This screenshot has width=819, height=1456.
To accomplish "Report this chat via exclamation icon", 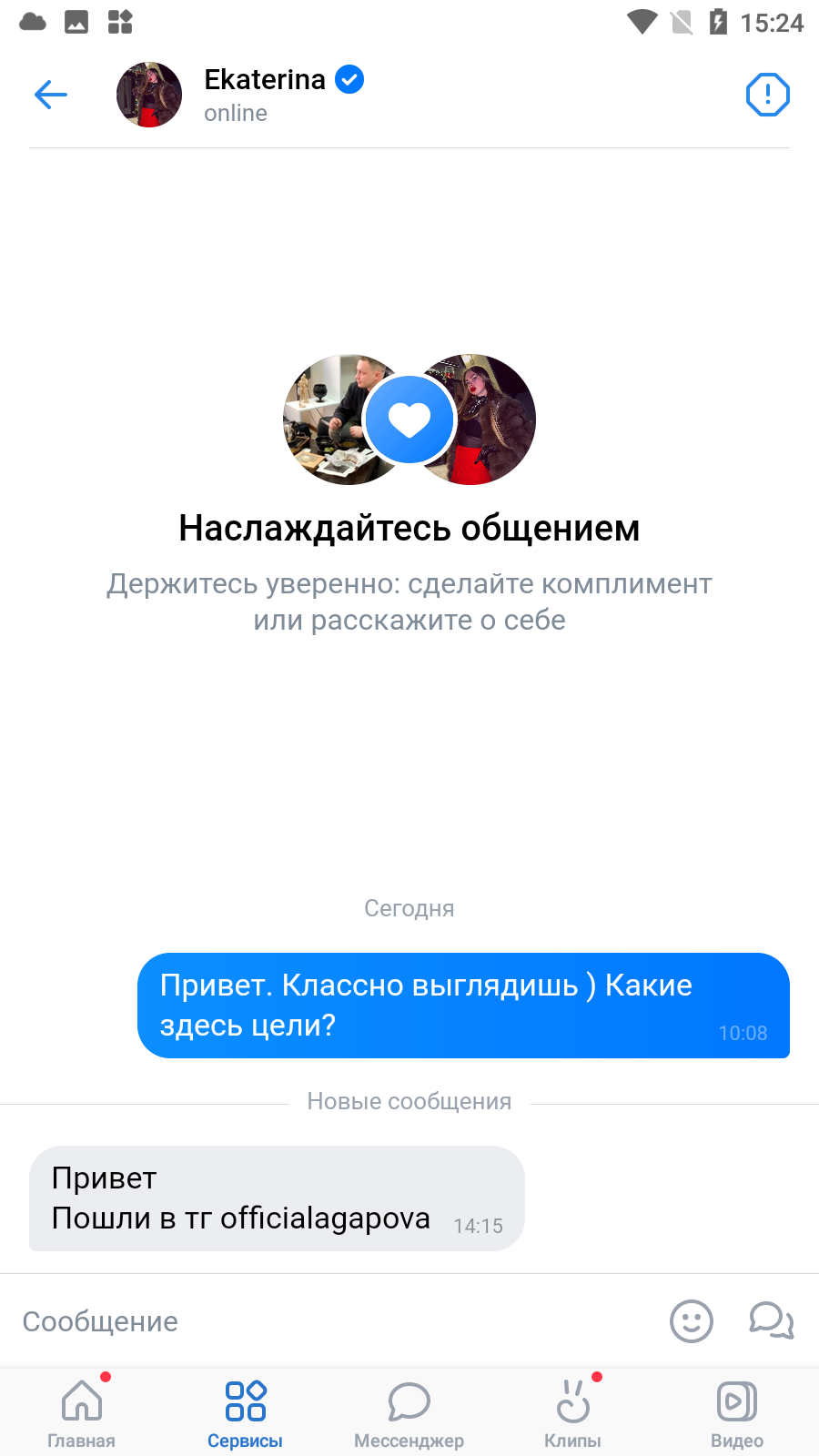I will pyautogui.click(x=767, y=95).
